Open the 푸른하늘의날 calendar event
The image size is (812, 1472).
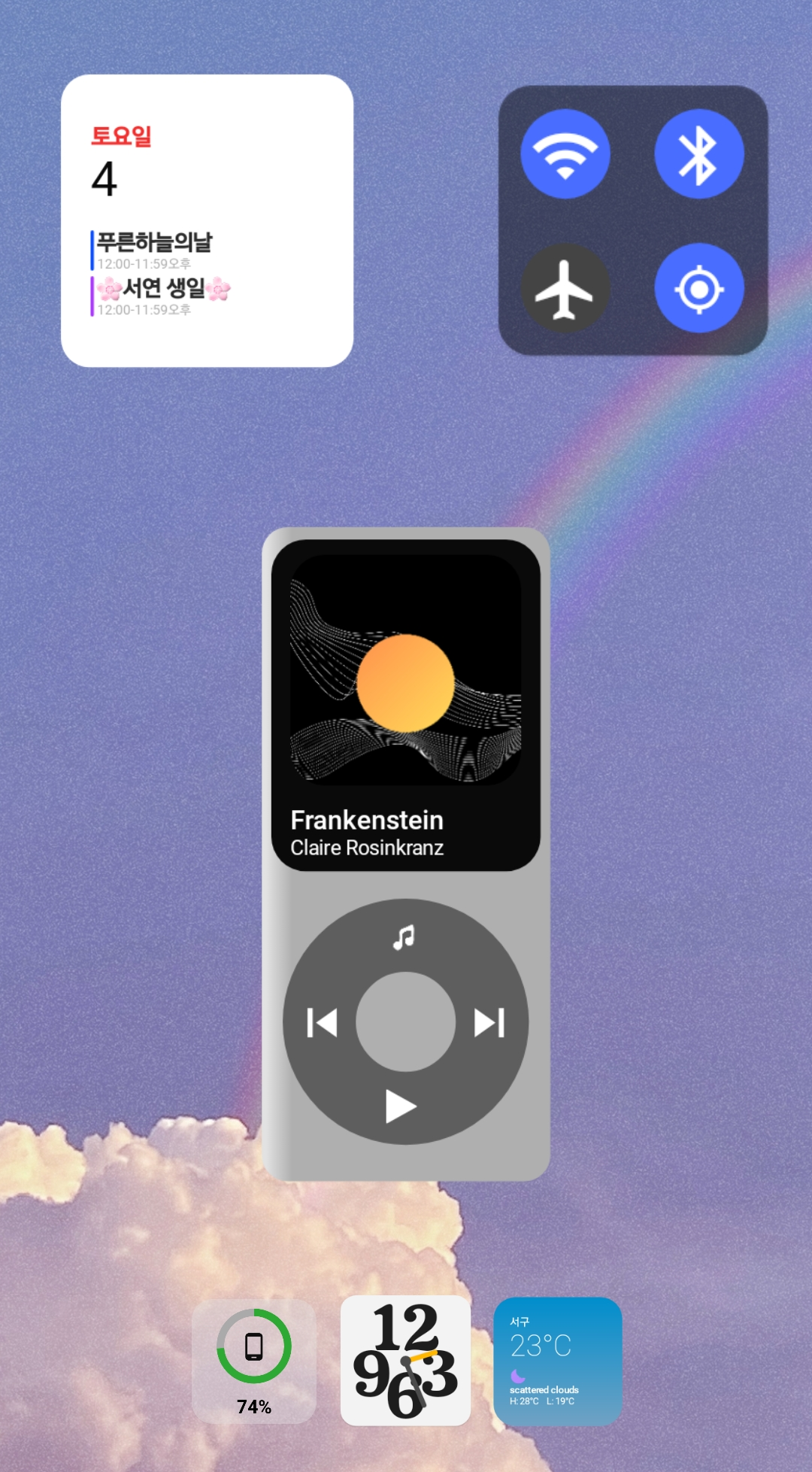click(x=153, y=250)
